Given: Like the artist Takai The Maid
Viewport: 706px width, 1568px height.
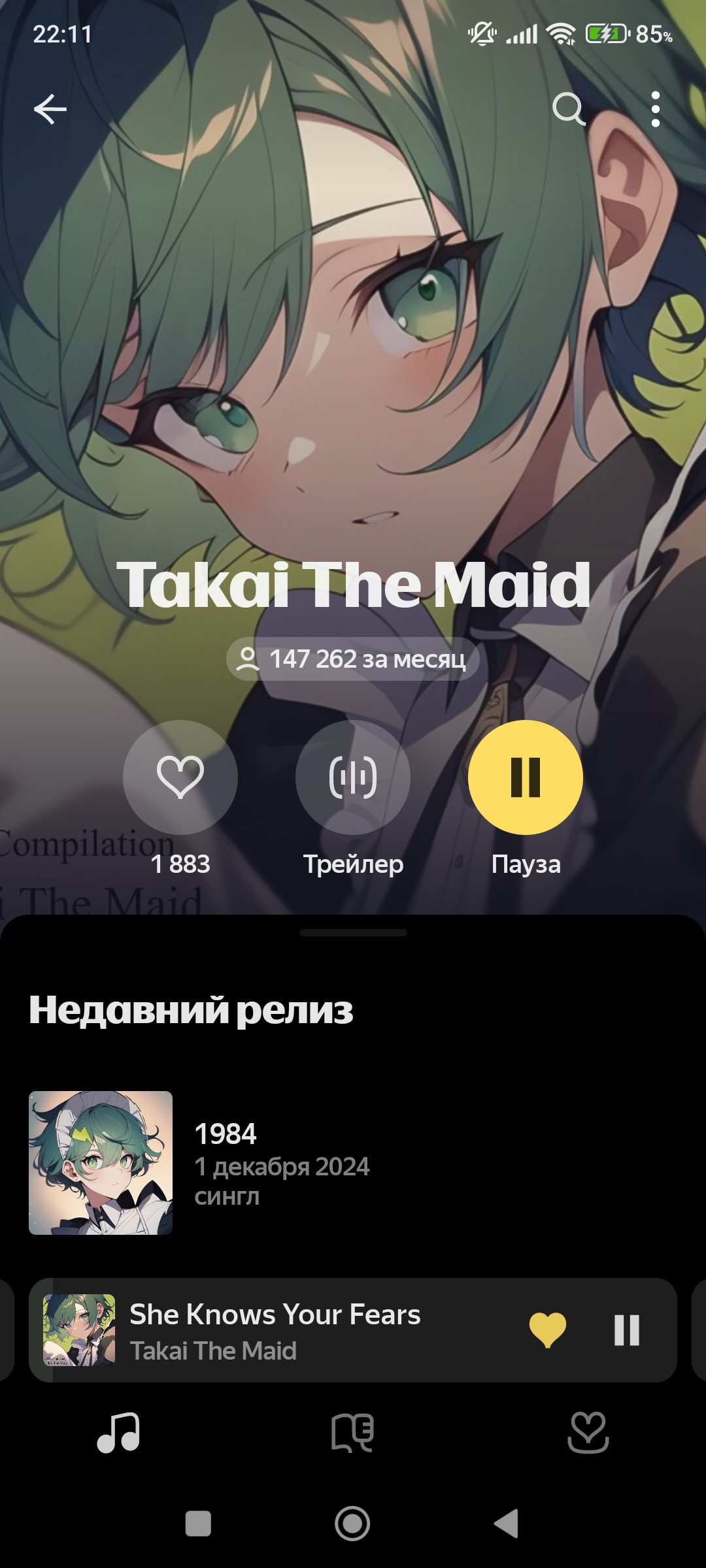Looking at the screenshot, I should (x=180, y=777).
